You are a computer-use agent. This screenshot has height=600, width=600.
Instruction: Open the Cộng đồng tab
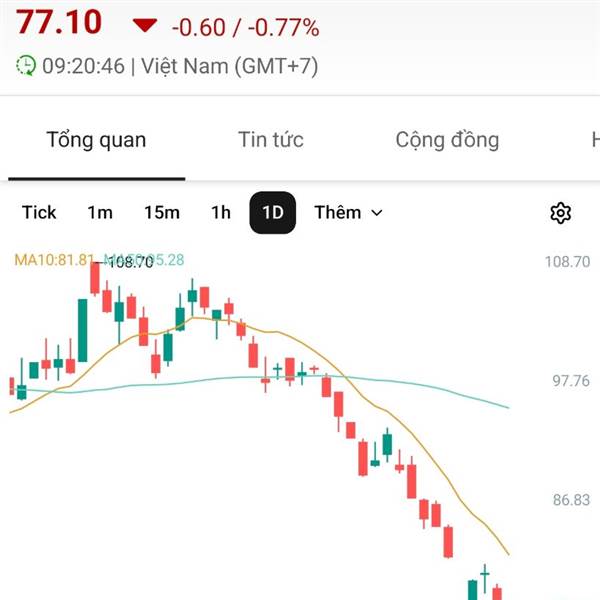point(447,140)
